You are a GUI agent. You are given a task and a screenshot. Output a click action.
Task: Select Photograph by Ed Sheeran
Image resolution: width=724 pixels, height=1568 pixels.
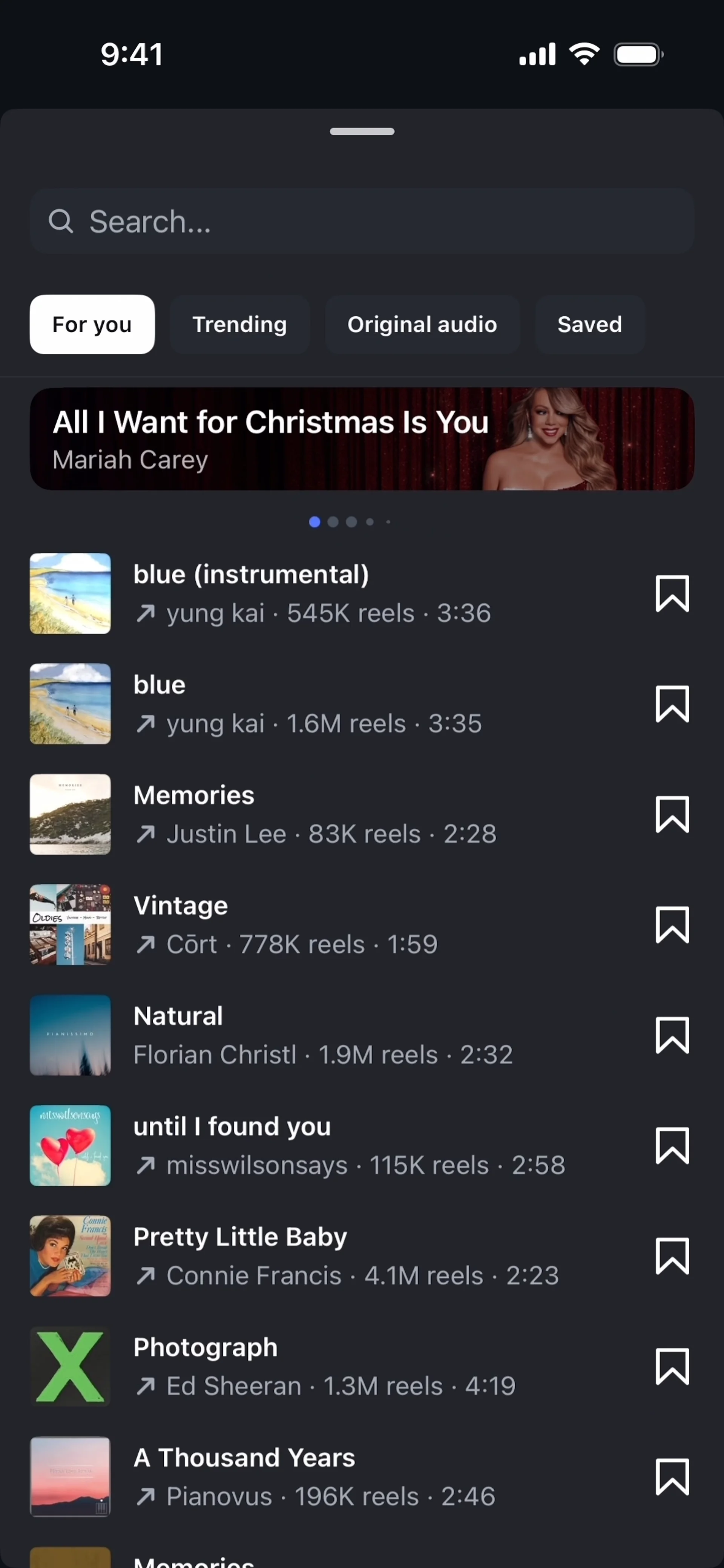pos(329,1367)
